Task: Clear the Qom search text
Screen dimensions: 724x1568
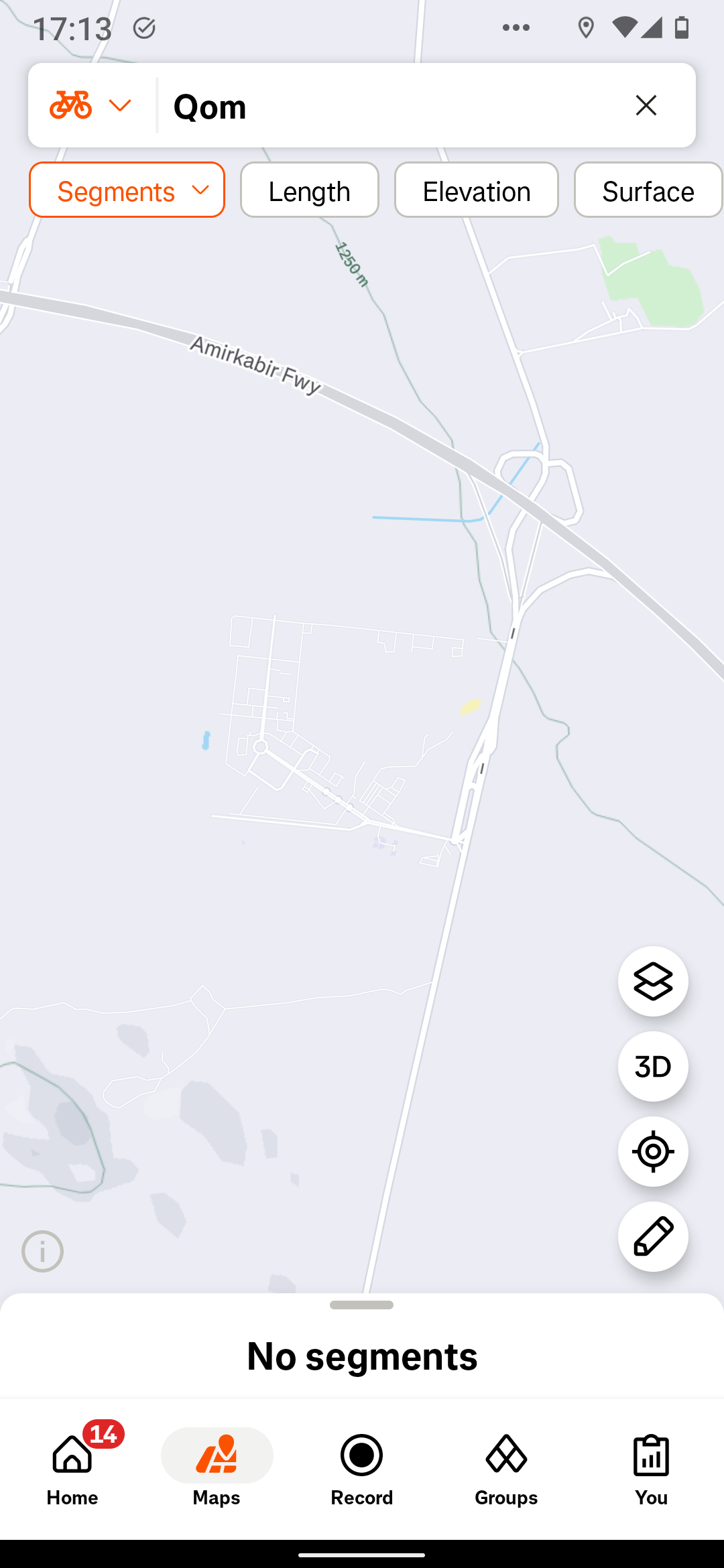Action: coord(646,105)
